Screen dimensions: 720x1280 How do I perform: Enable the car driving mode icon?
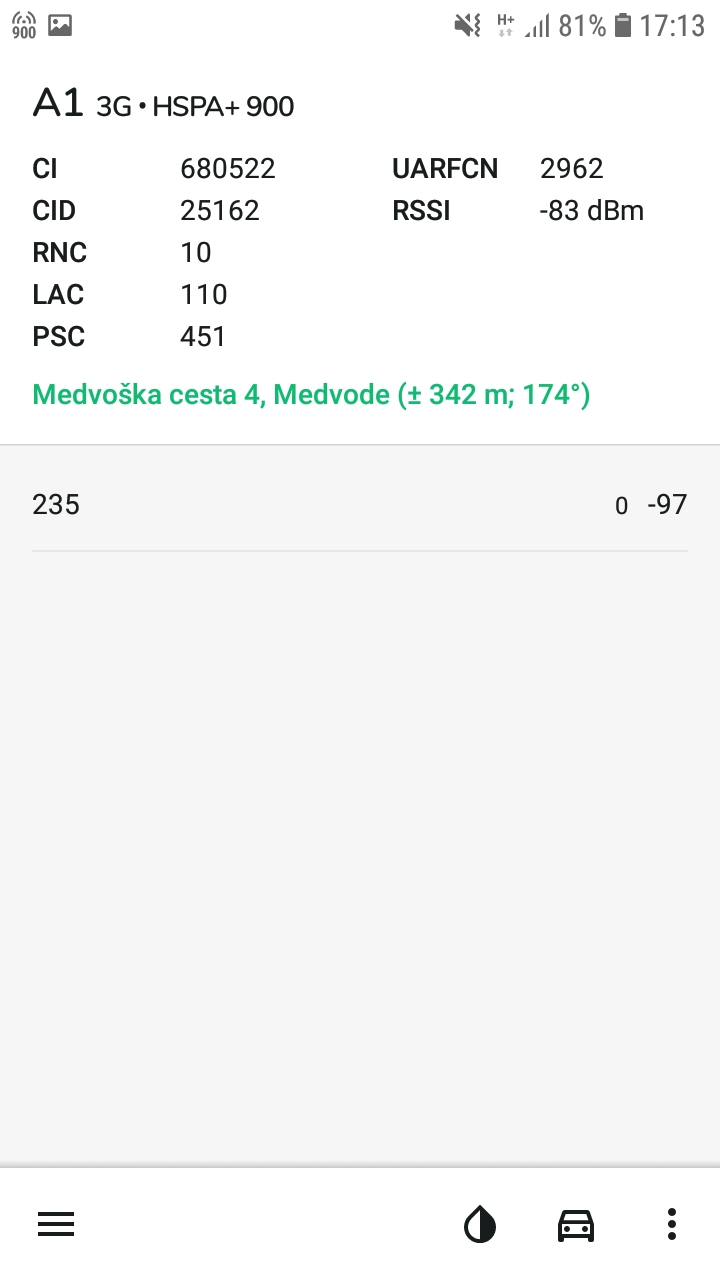[576, 1224]
